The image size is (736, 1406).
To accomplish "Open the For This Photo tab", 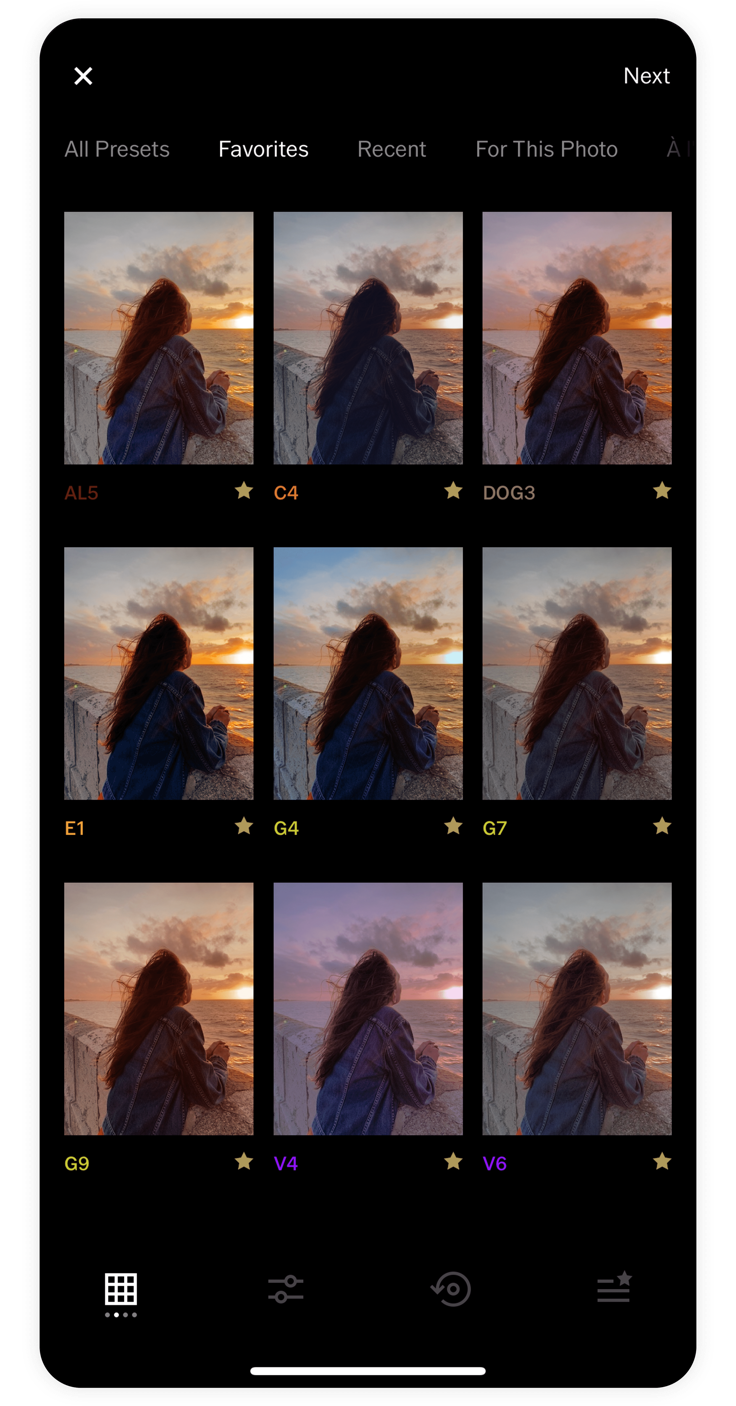I will 546,149.
